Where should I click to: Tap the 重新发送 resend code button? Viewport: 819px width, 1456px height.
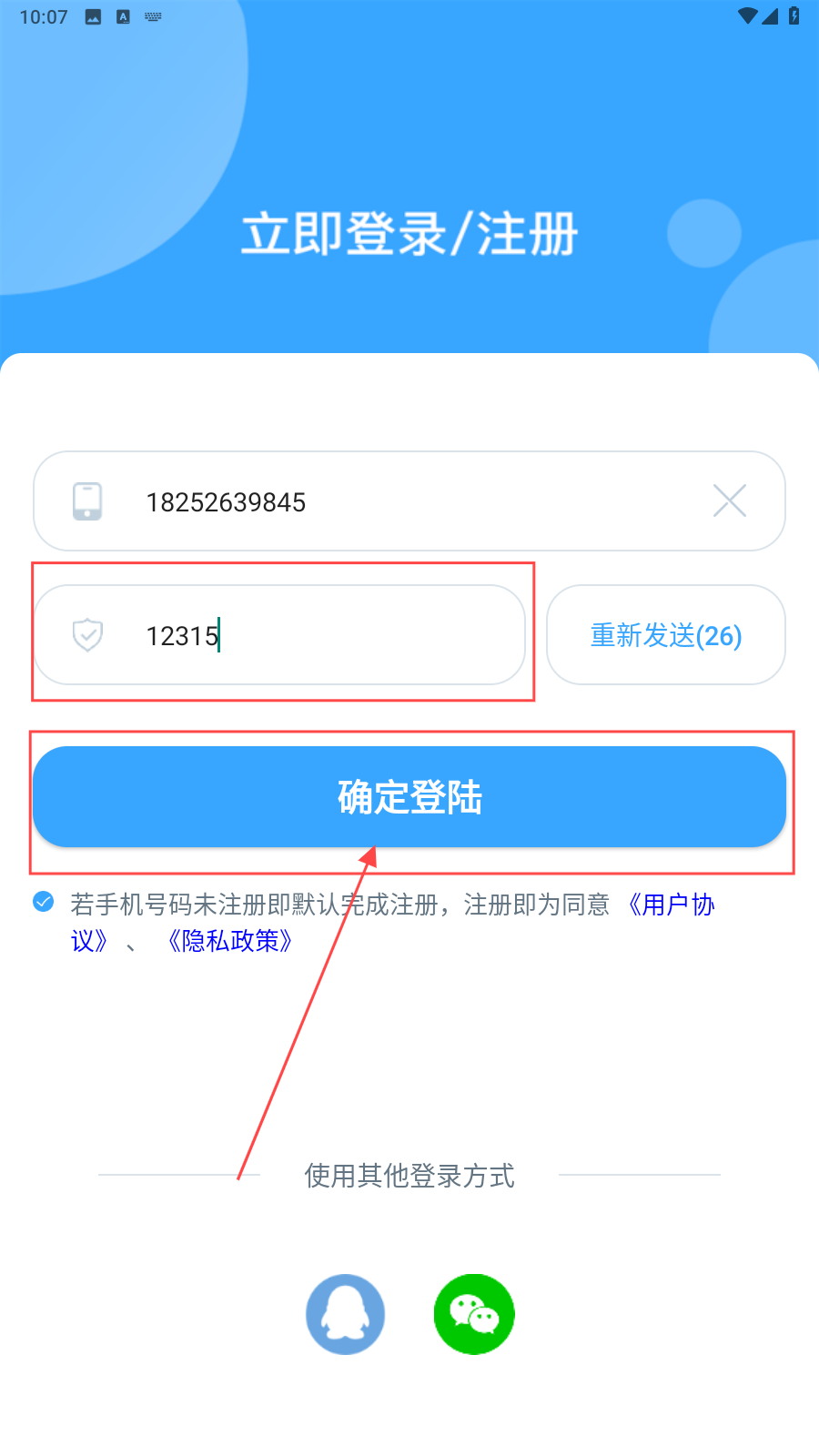click(665, 635)
